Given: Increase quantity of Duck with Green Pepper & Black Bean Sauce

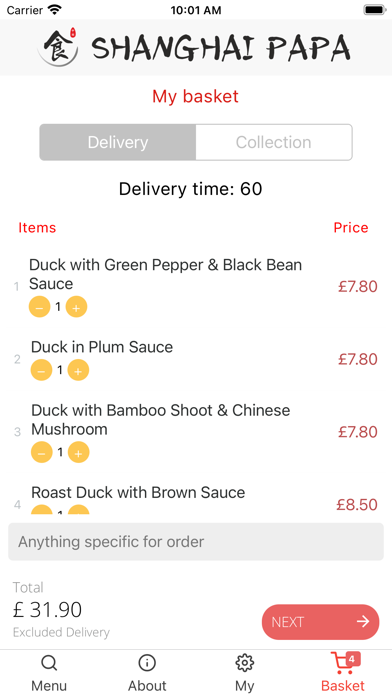Looking at the screenshot, I should pos(76,307).
